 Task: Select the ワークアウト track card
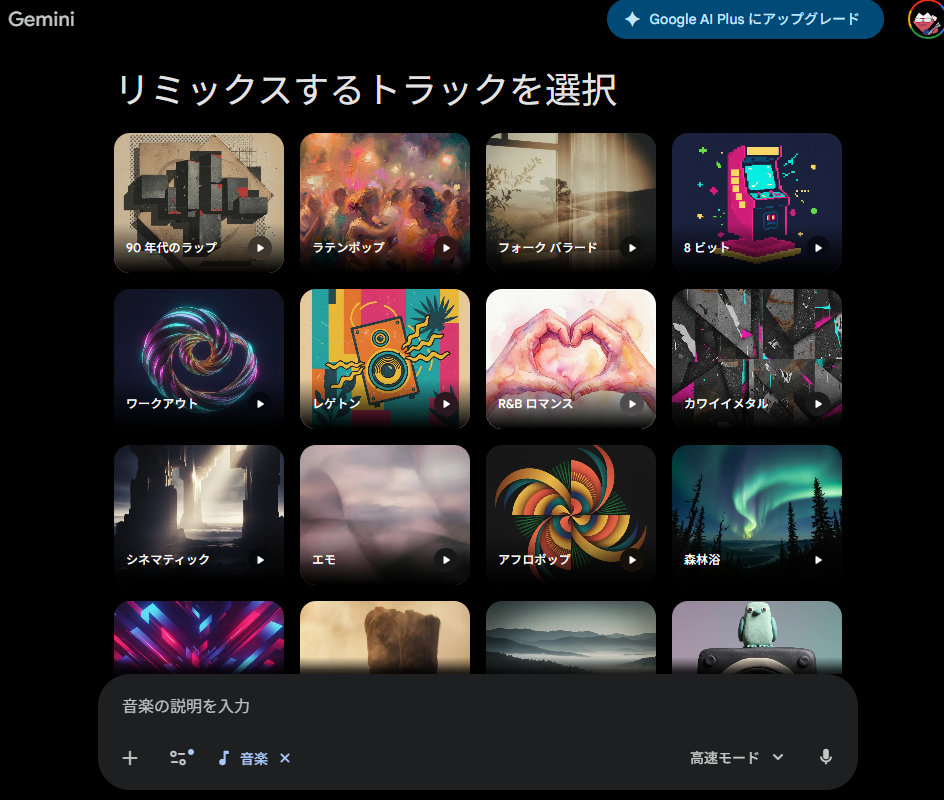(x=198, y=356)
